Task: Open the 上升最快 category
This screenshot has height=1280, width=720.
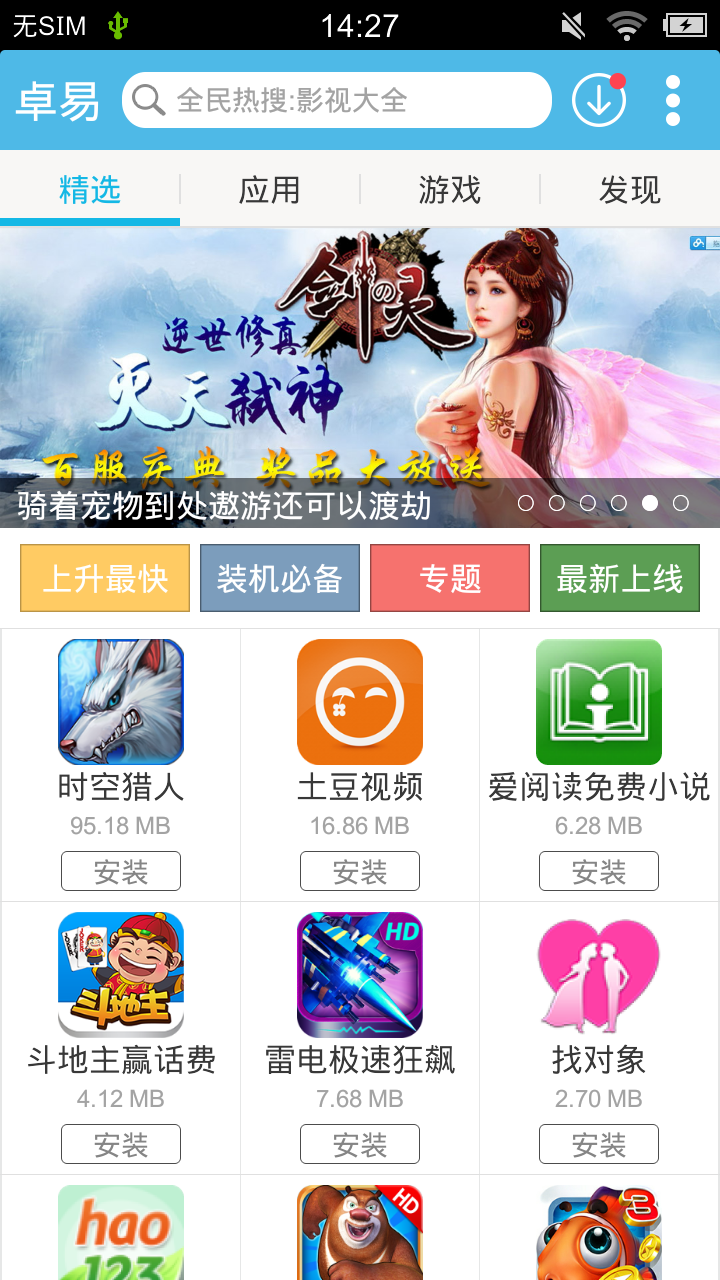Action: pos(105,578)
